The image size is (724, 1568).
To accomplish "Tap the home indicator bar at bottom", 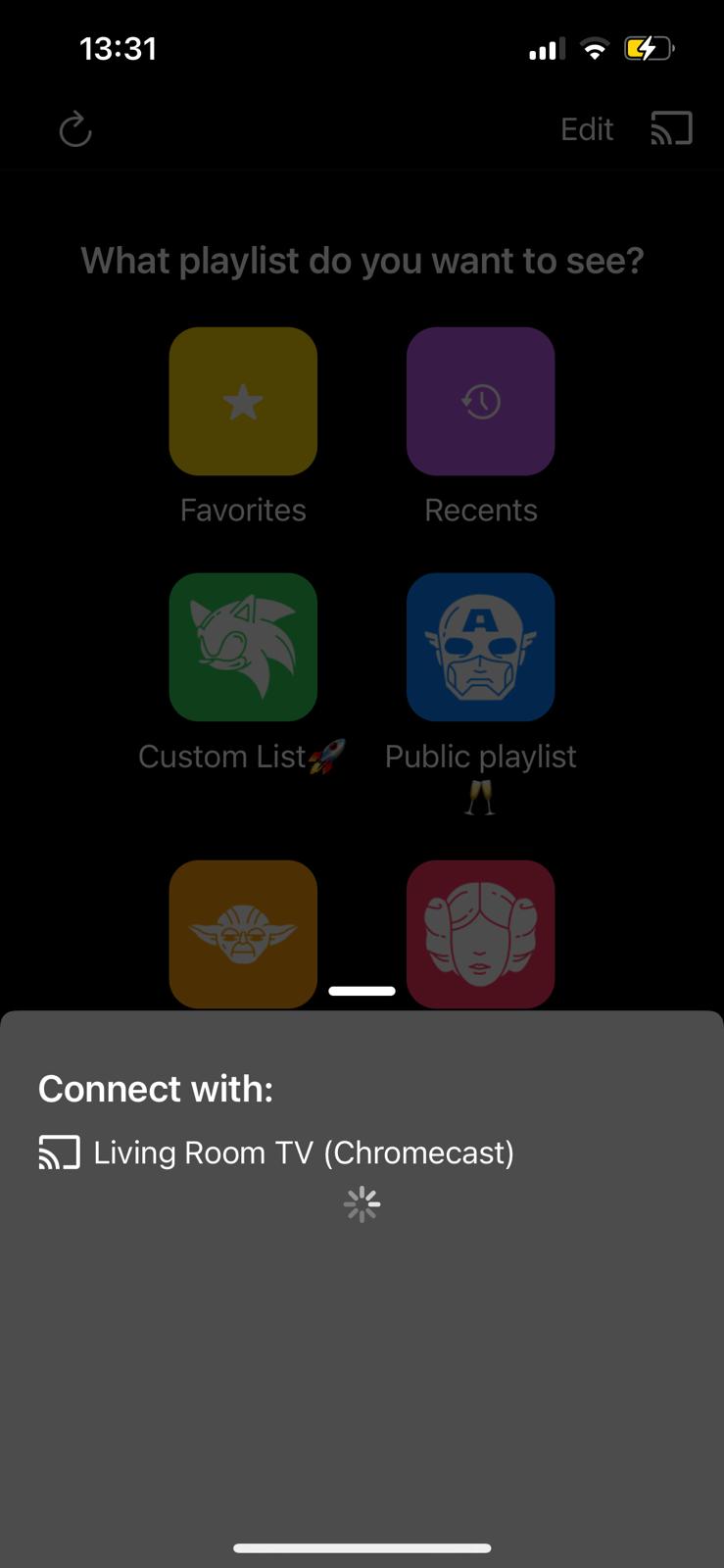I will point(362,1548).
